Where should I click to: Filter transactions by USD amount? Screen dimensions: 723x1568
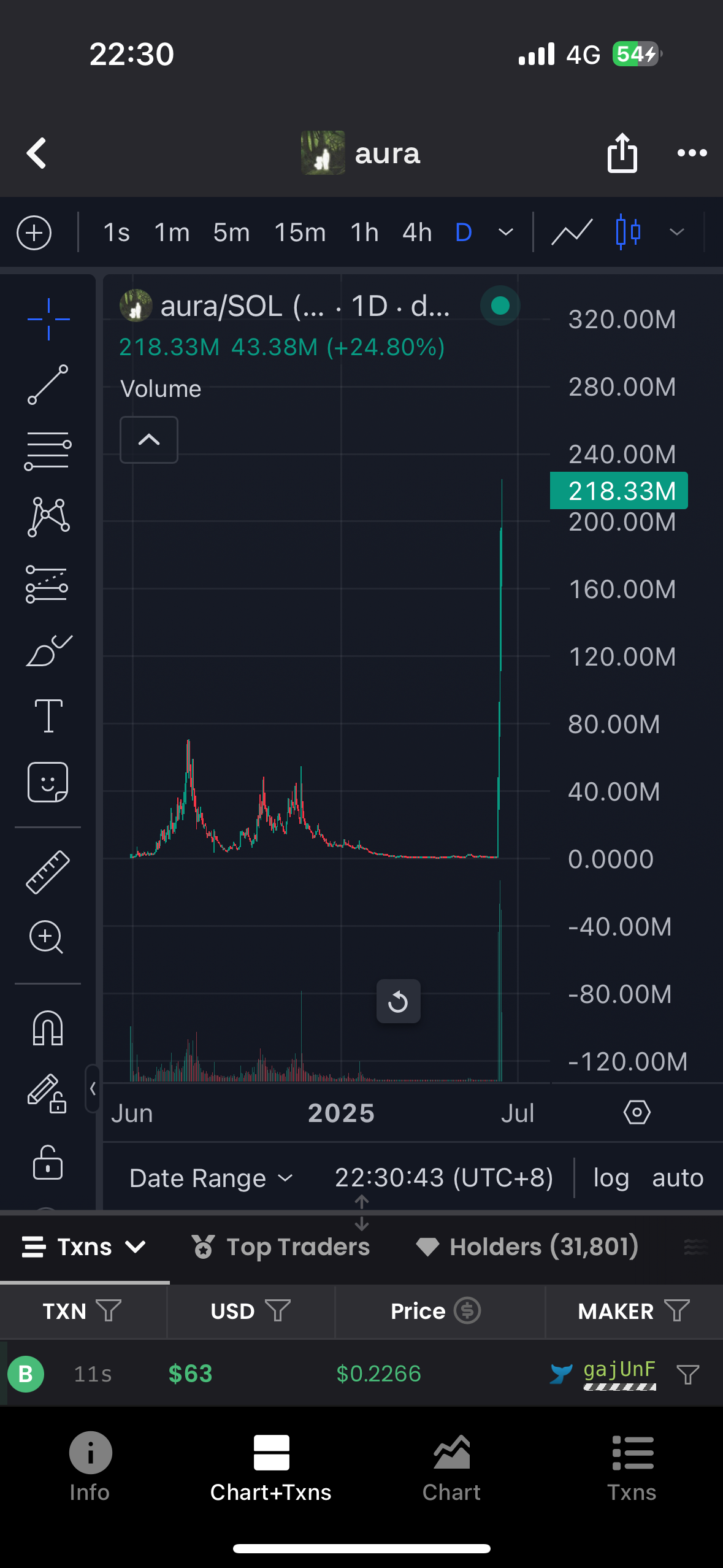coord(277,1311)
